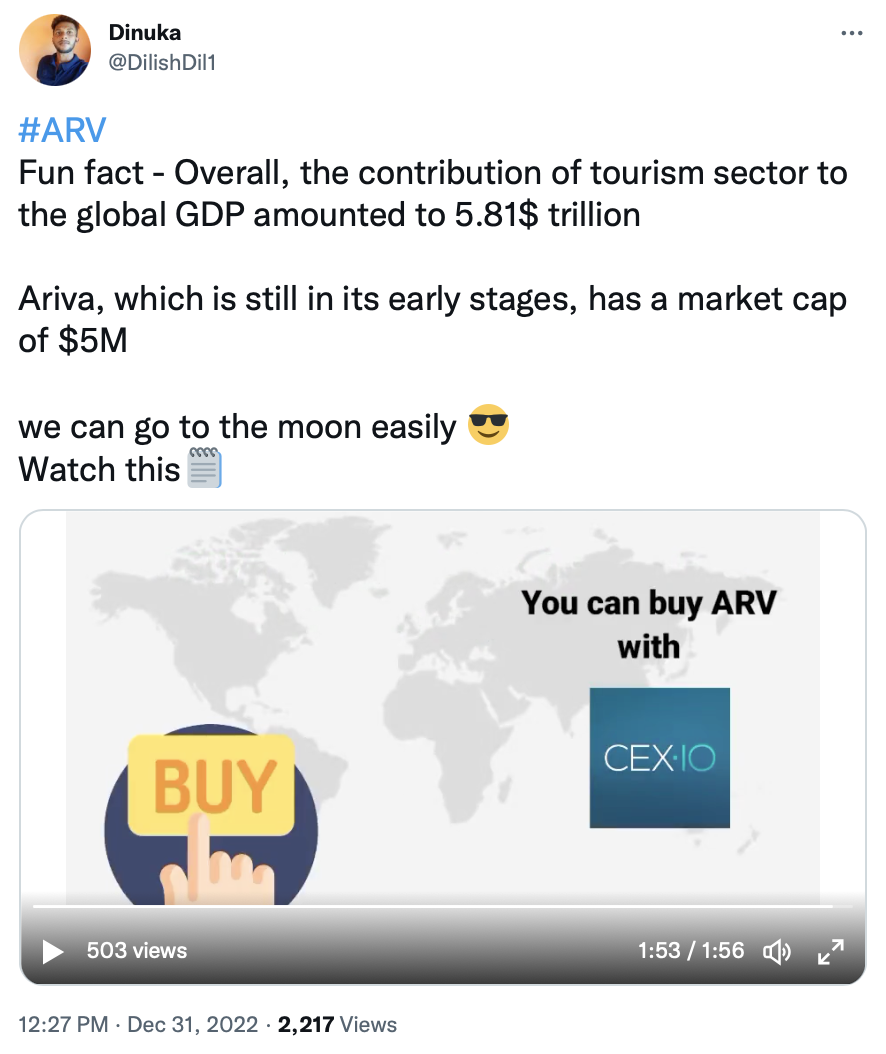Screen dimensions: 886x1054
Task: Open the @DilishDil1 profile handle
Action: click(x=162, y=63)
